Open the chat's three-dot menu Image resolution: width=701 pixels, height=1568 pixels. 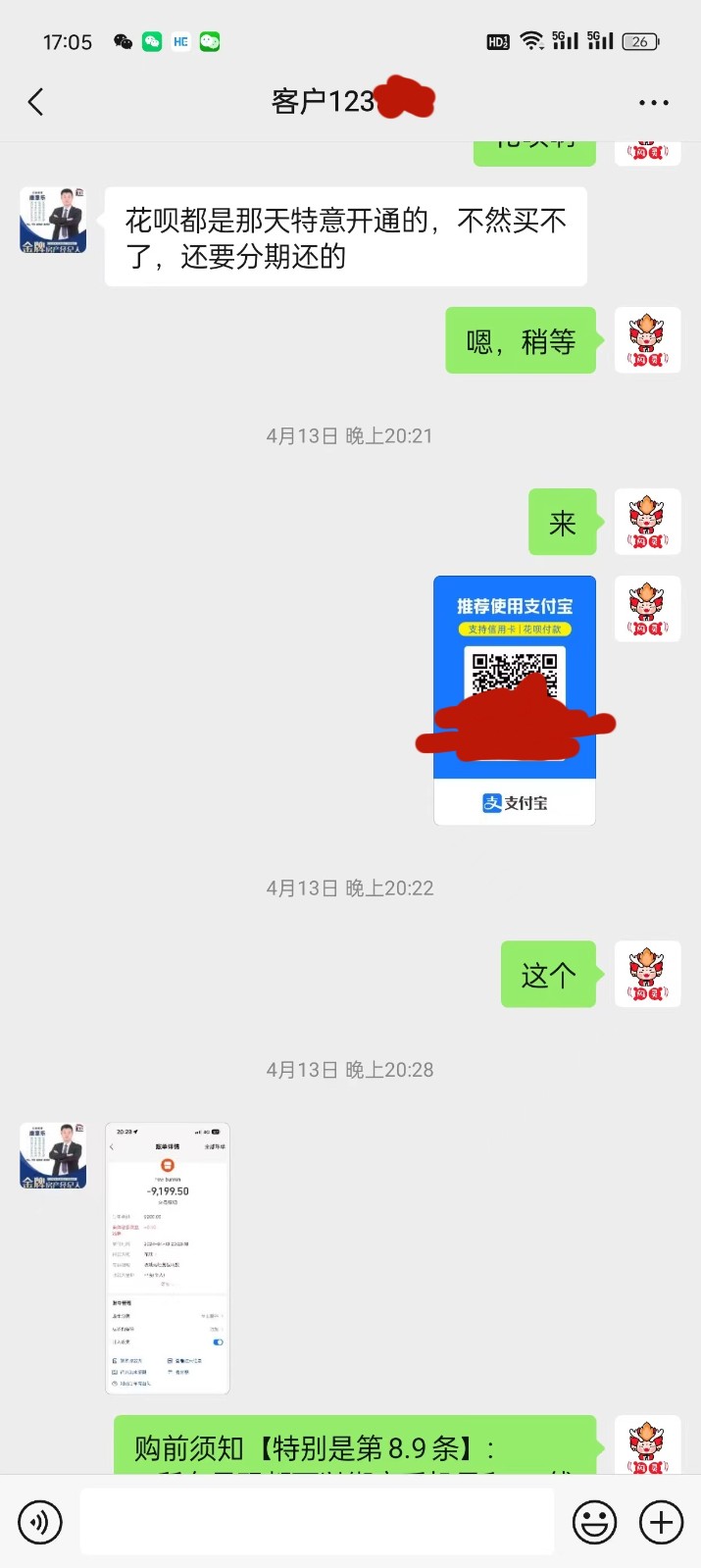coord(653,102)
